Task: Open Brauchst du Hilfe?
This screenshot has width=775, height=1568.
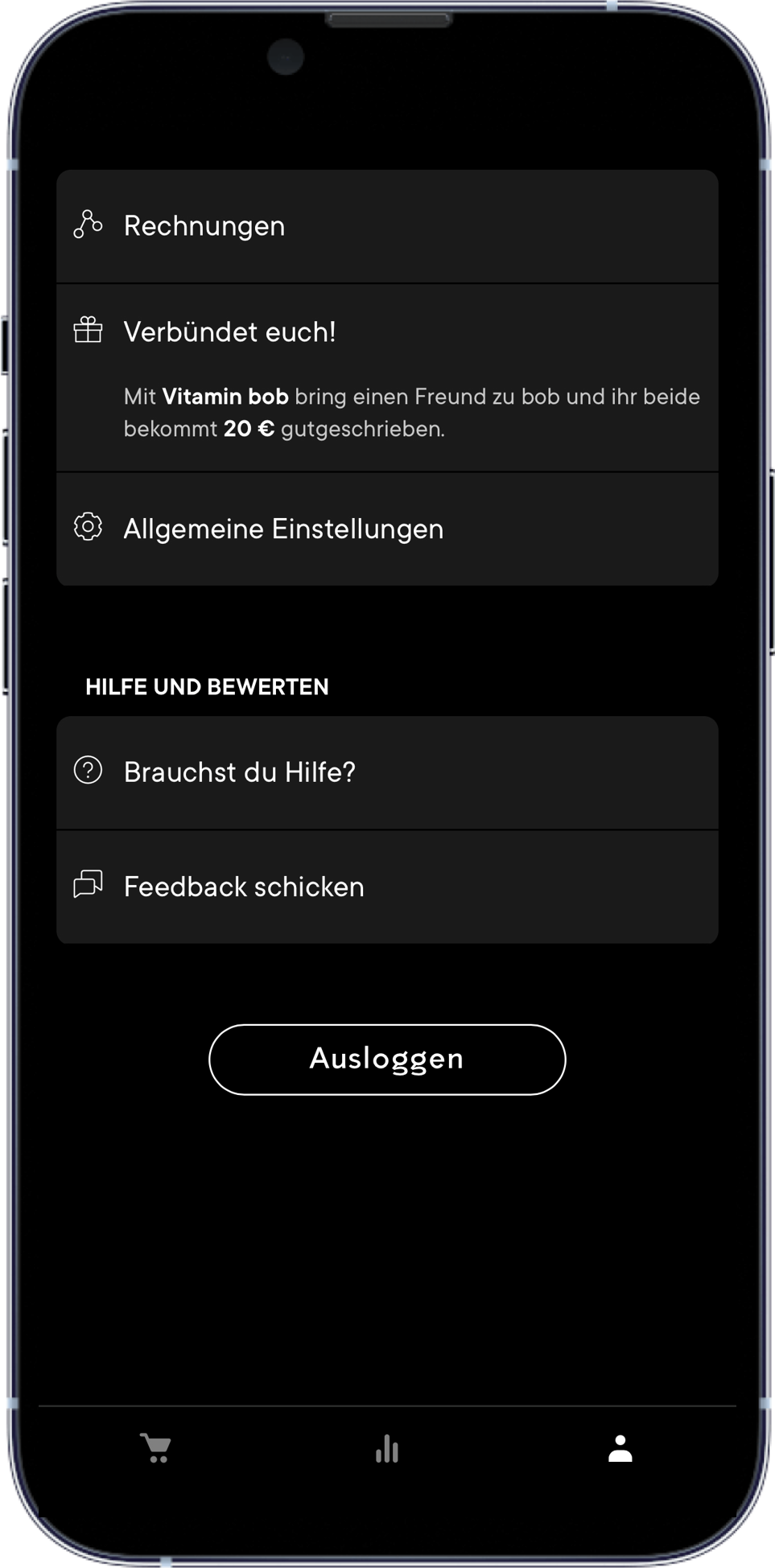Action: 386,772
